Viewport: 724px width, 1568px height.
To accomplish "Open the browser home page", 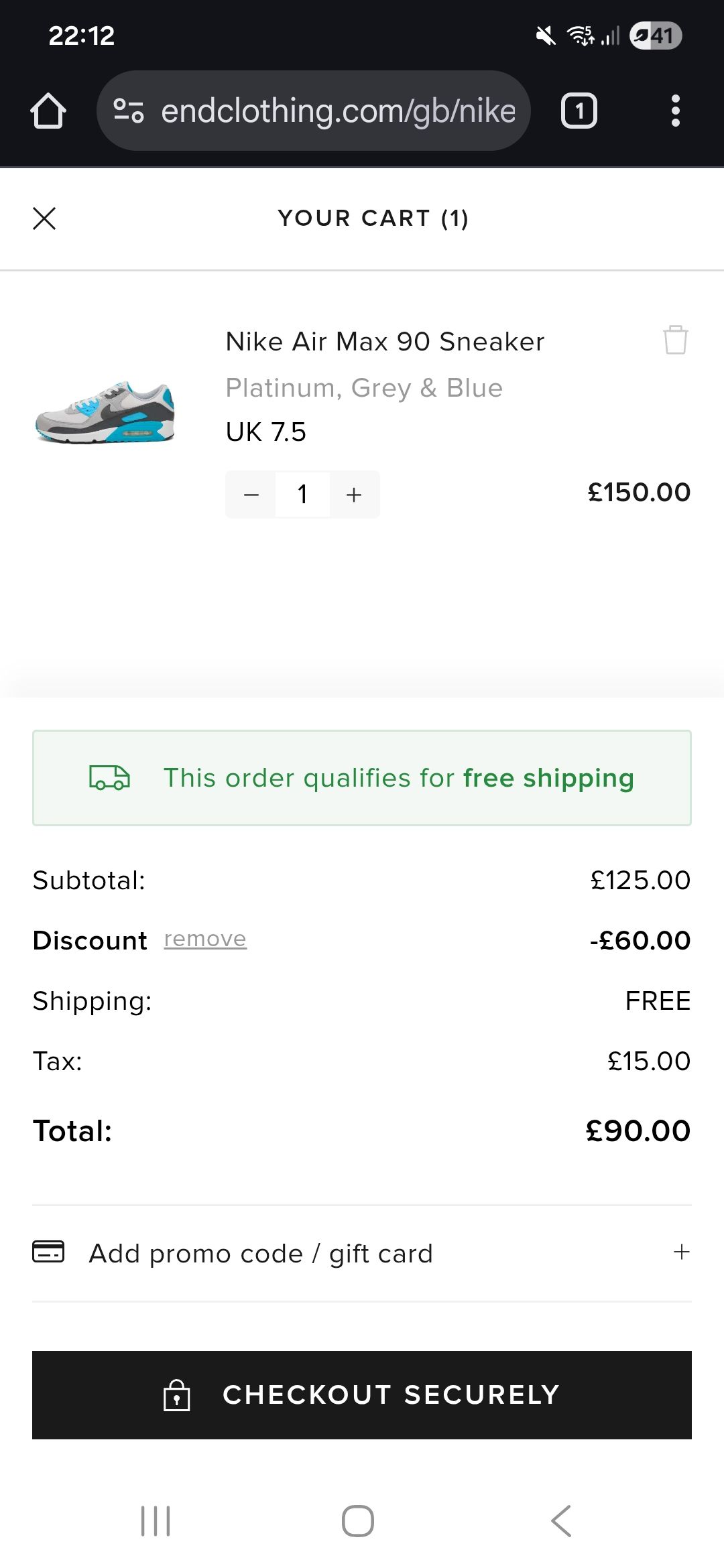I will (x=48, y=111).
